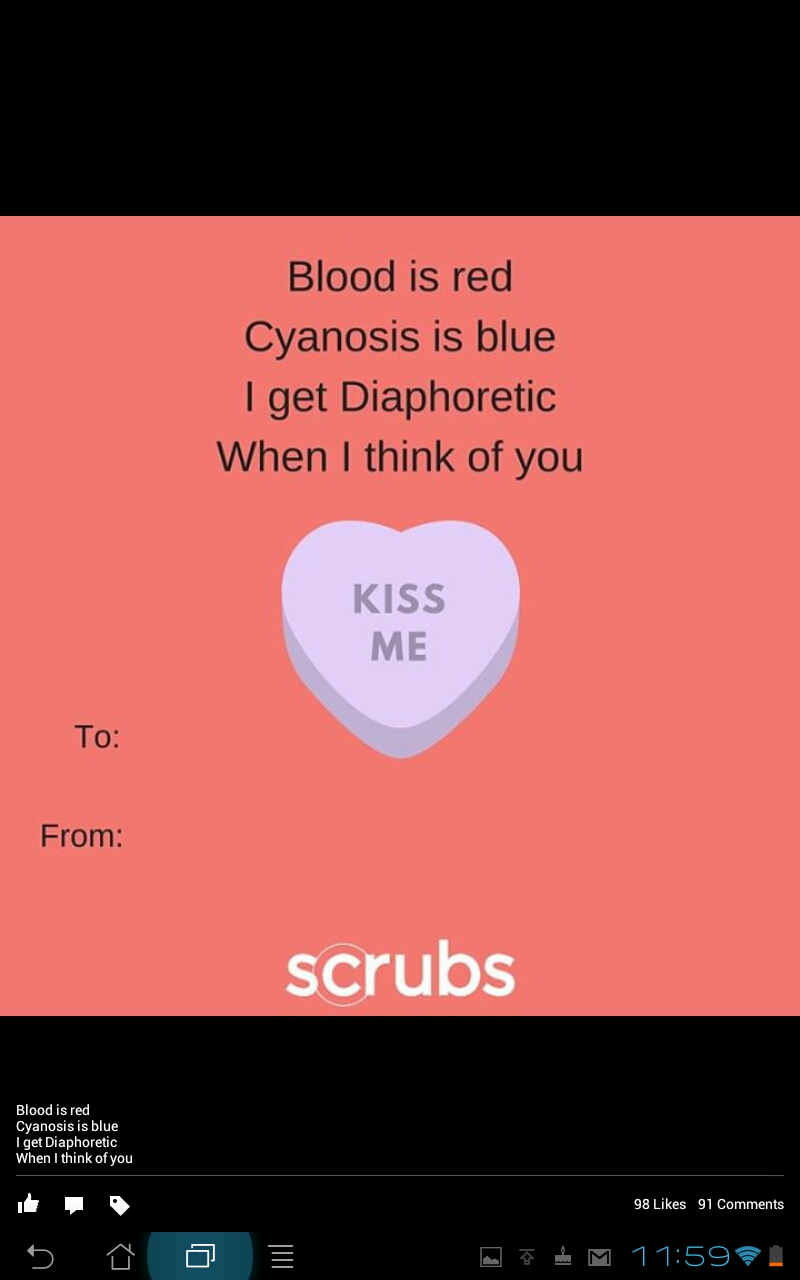View the 98 Likes list
Image resolution: width=800 pixels, height=1280 pixels.
click(x=659, y=1204)
